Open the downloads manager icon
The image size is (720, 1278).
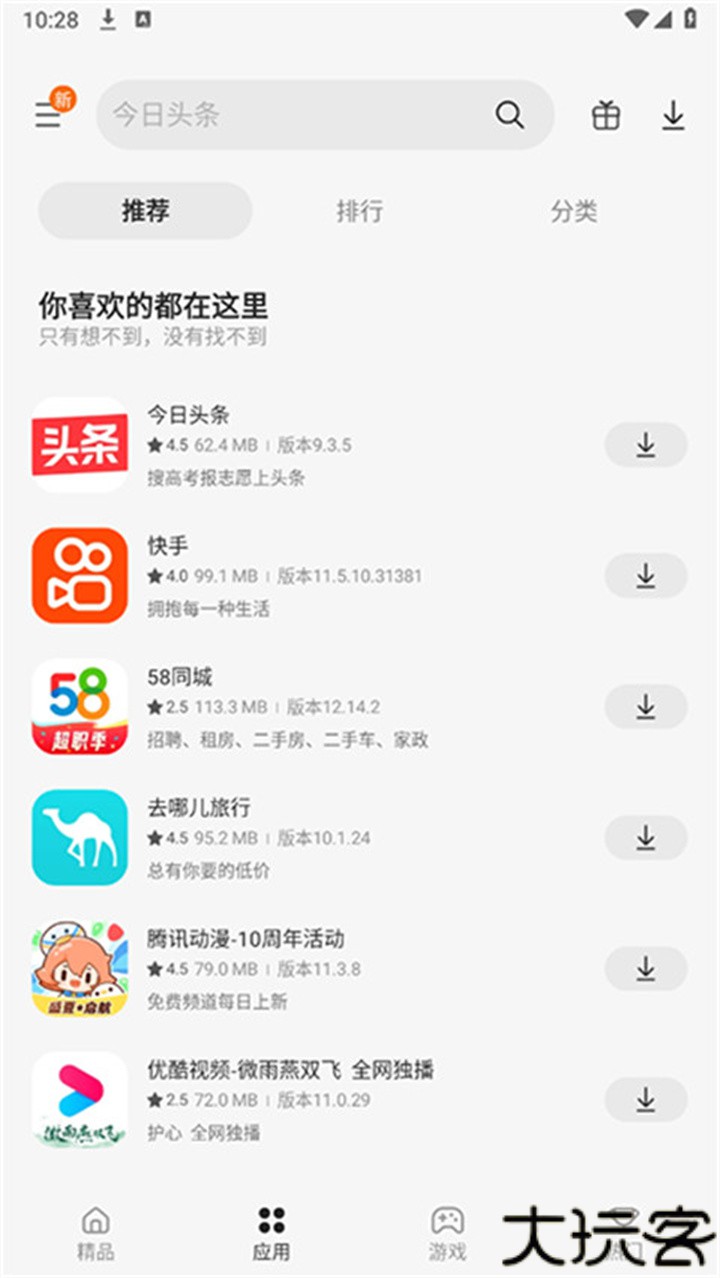[673, 115]
